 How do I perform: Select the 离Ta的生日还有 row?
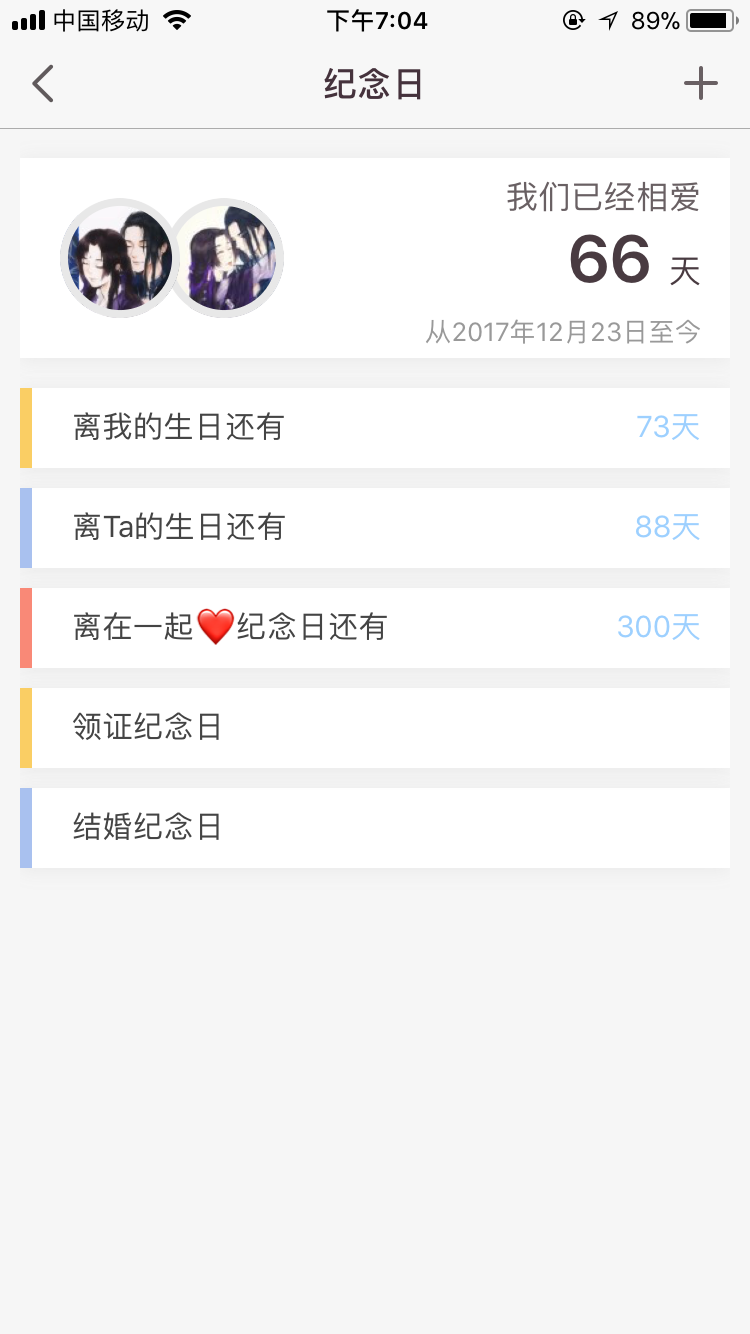point(375,528)
